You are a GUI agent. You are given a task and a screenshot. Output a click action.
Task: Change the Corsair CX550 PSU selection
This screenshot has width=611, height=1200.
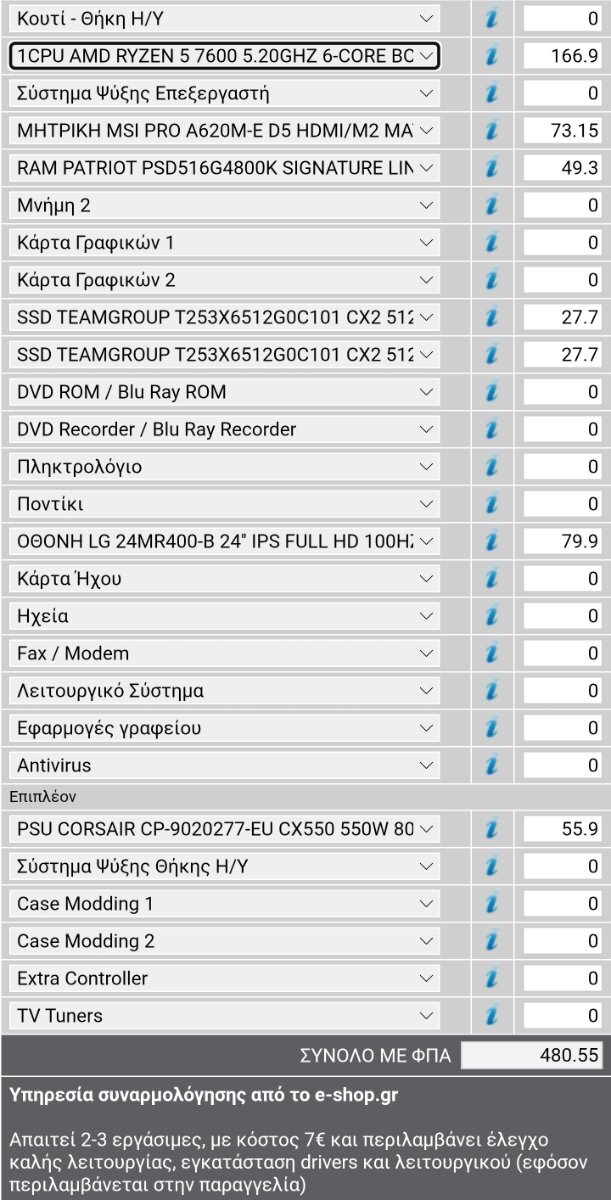pos(225,829)
